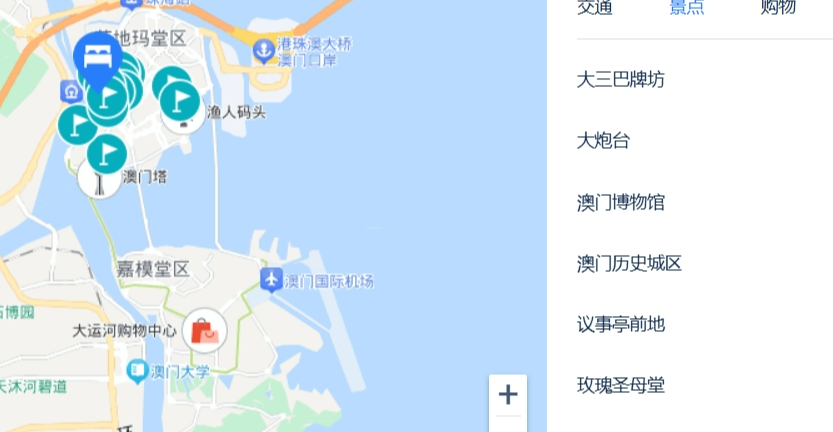Open the 购物 tab

[778, 8]
